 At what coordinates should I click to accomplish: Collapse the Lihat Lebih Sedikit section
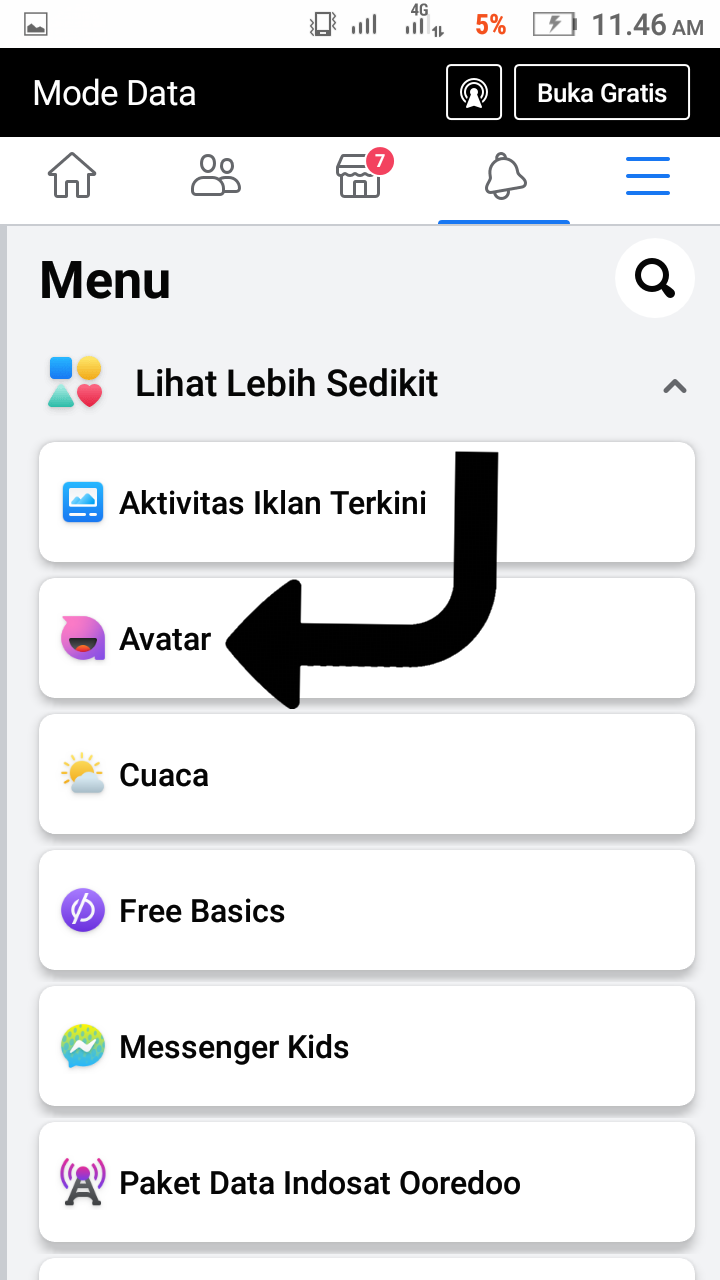point(674,385)
